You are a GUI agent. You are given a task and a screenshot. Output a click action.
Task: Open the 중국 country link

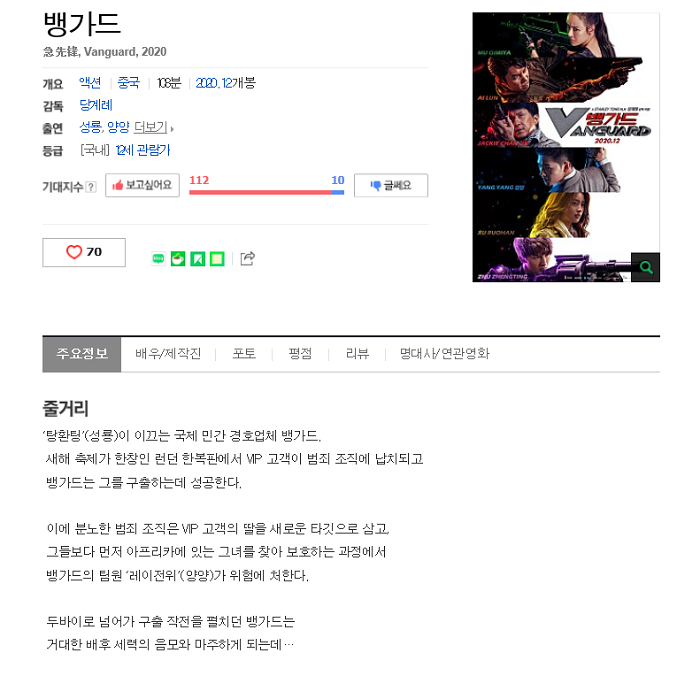click(x=128, y=83)
